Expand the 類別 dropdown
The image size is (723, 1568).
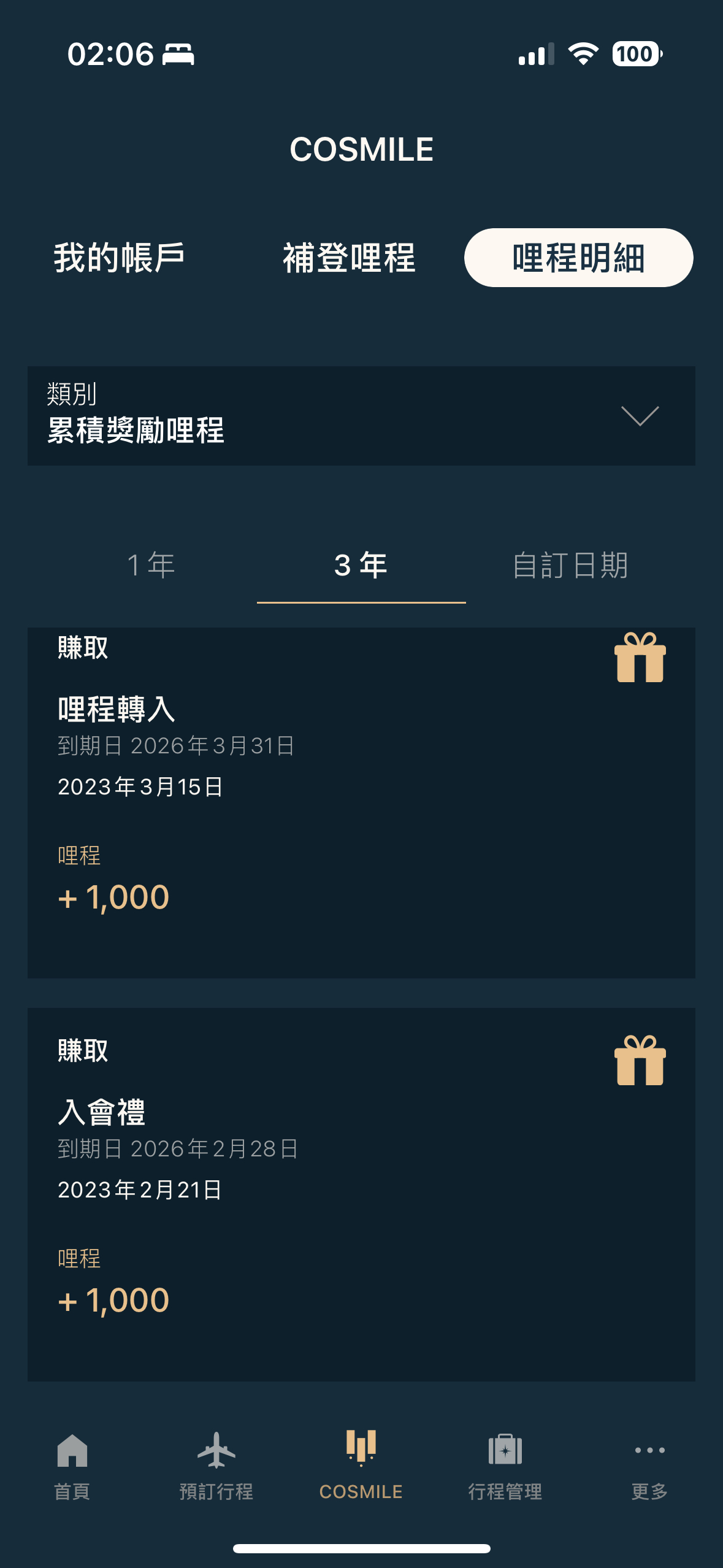click(361, 416)
